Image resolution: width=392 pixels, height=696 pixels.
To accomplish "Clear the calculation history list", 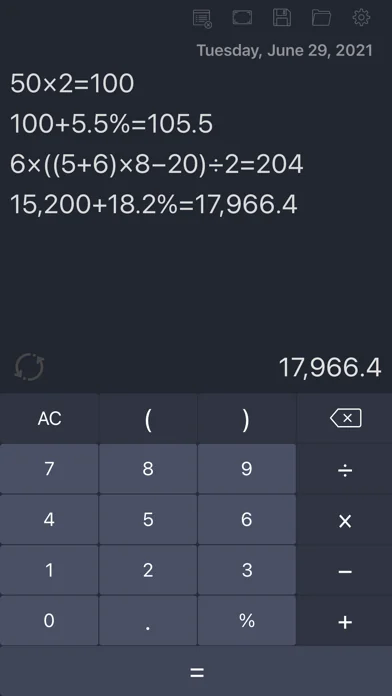I will tap(202, 19).
